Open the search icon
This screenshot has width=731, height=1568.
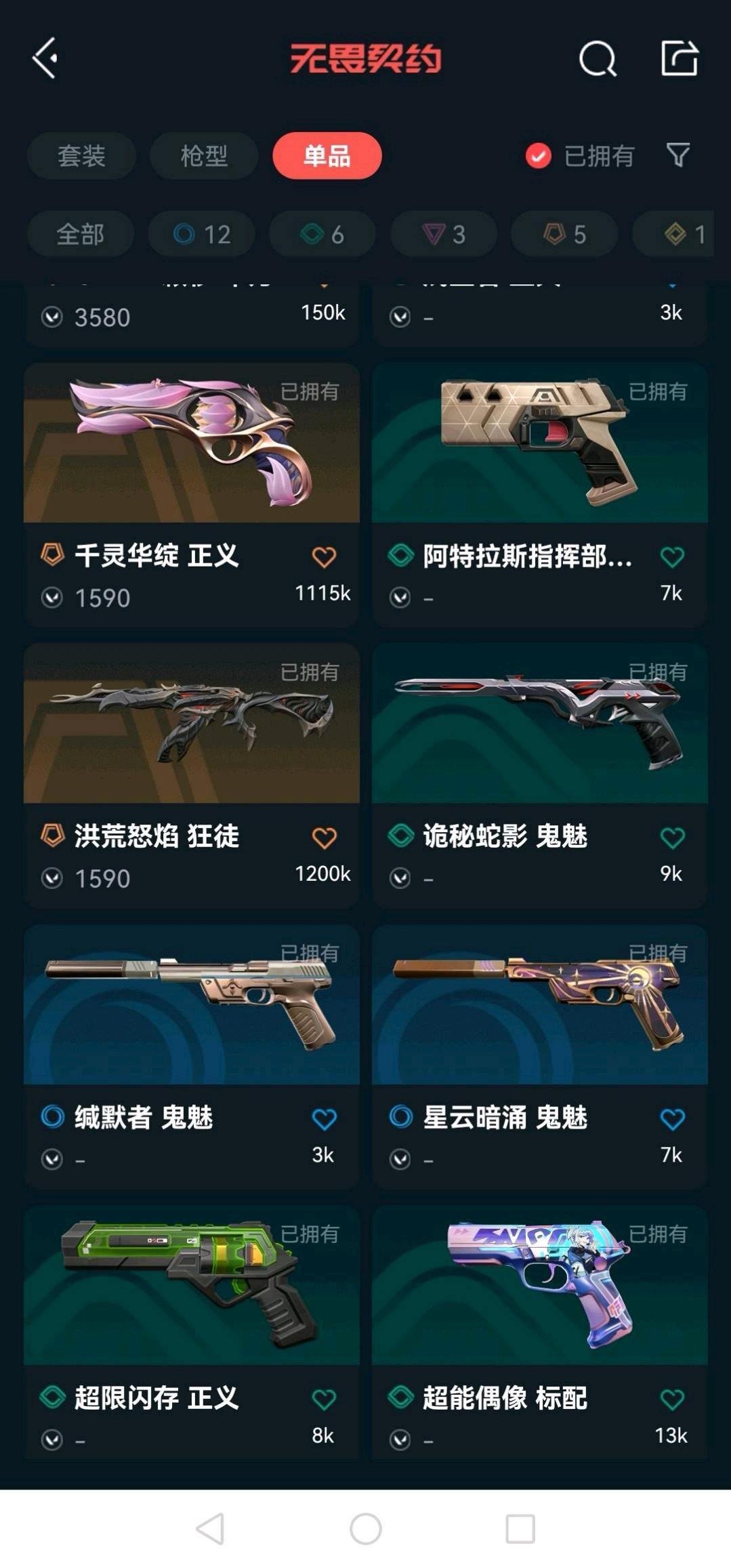click(x=598, y=59)
